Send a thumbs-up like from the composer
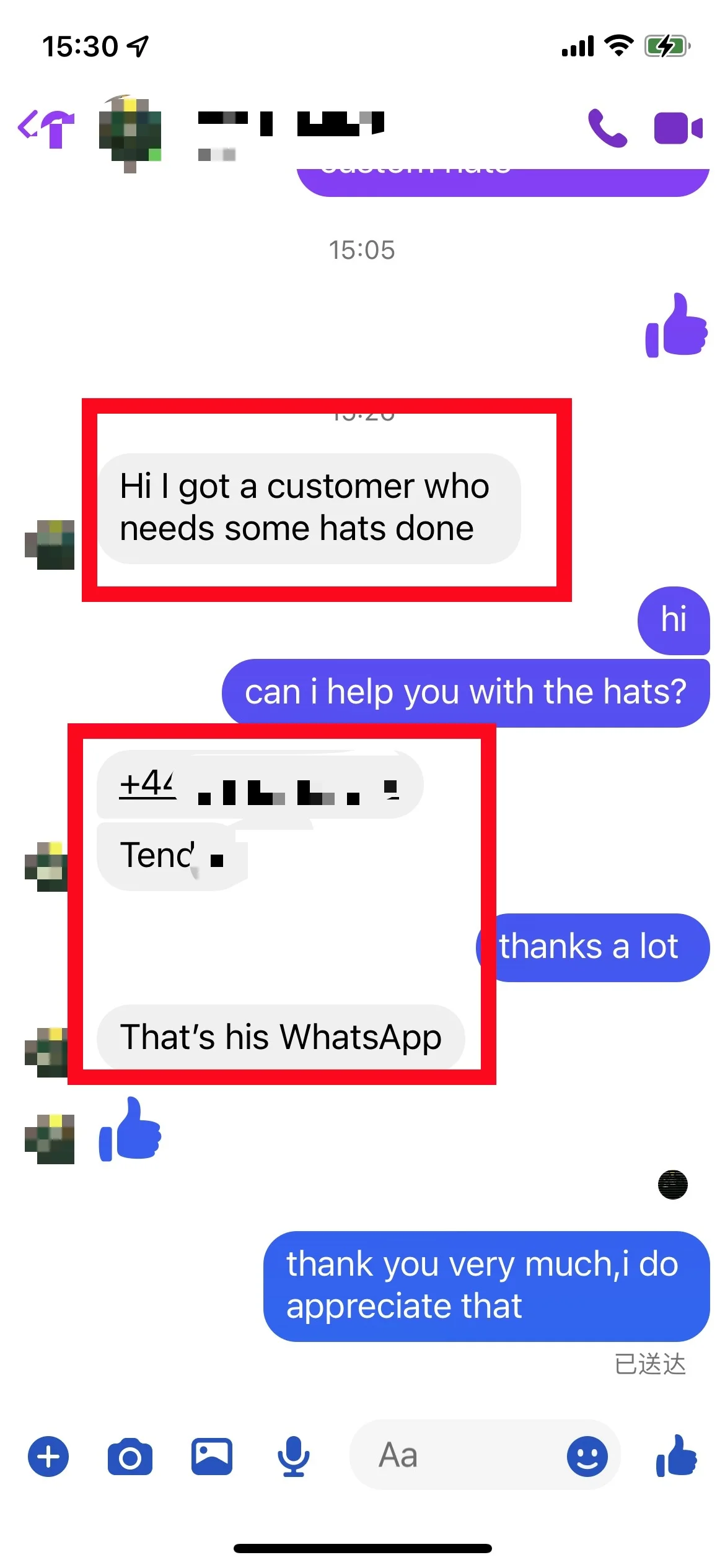The width and height of the screenshot is (725, 1568). [677, 1457]
